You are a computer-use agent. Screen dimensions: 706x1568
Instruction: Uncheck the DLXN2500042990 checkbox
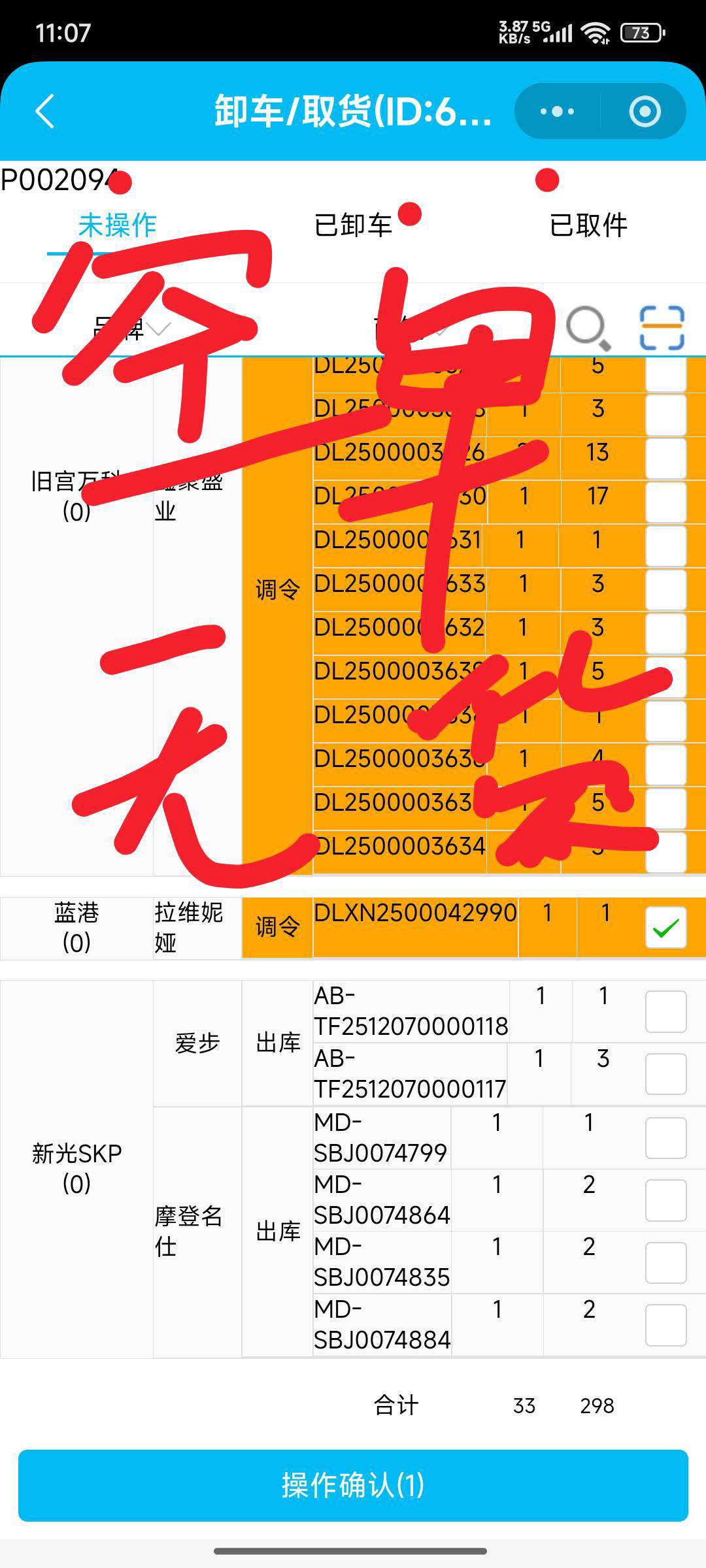(665, 928)
